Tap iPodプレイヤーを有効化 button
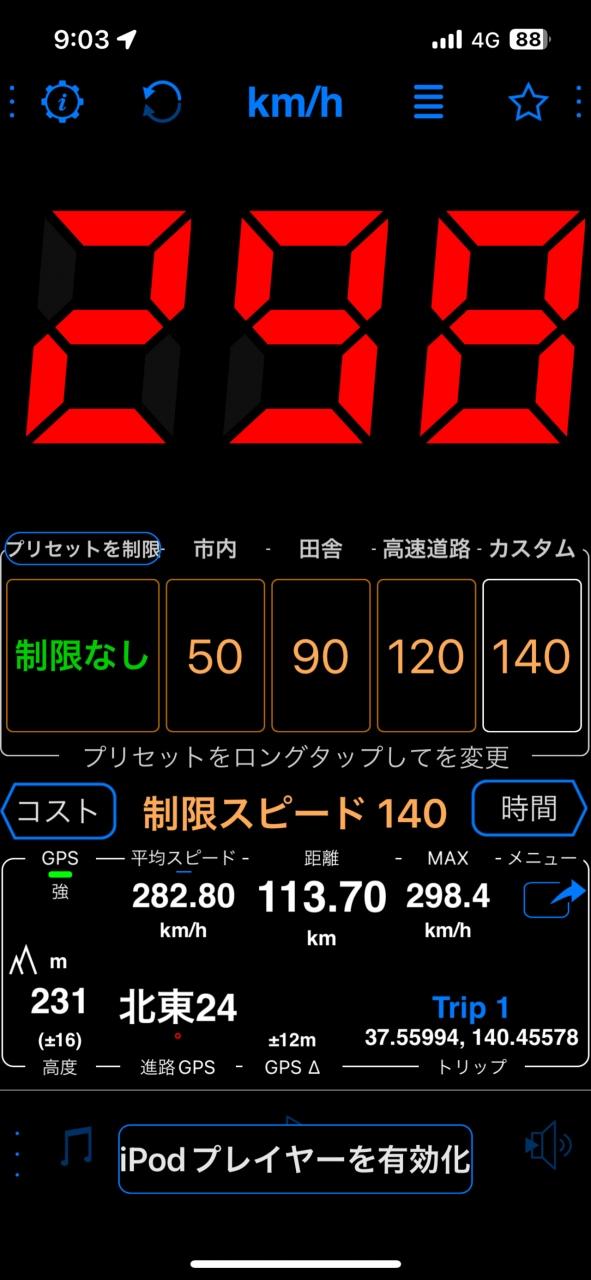Viewport: 591px width, 1280px height. (x=295, y=1159)
